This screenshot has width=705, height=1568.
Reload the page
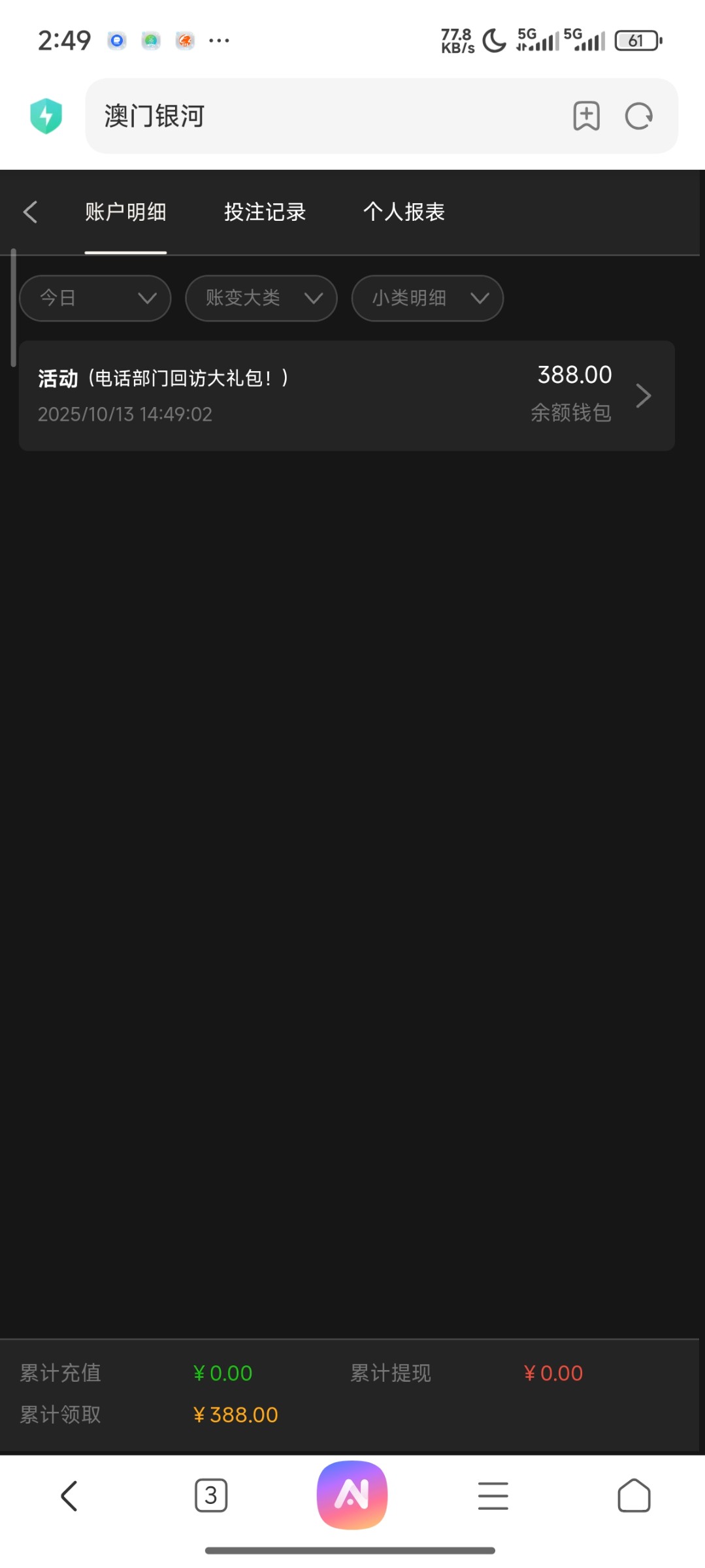click(638, 116)
